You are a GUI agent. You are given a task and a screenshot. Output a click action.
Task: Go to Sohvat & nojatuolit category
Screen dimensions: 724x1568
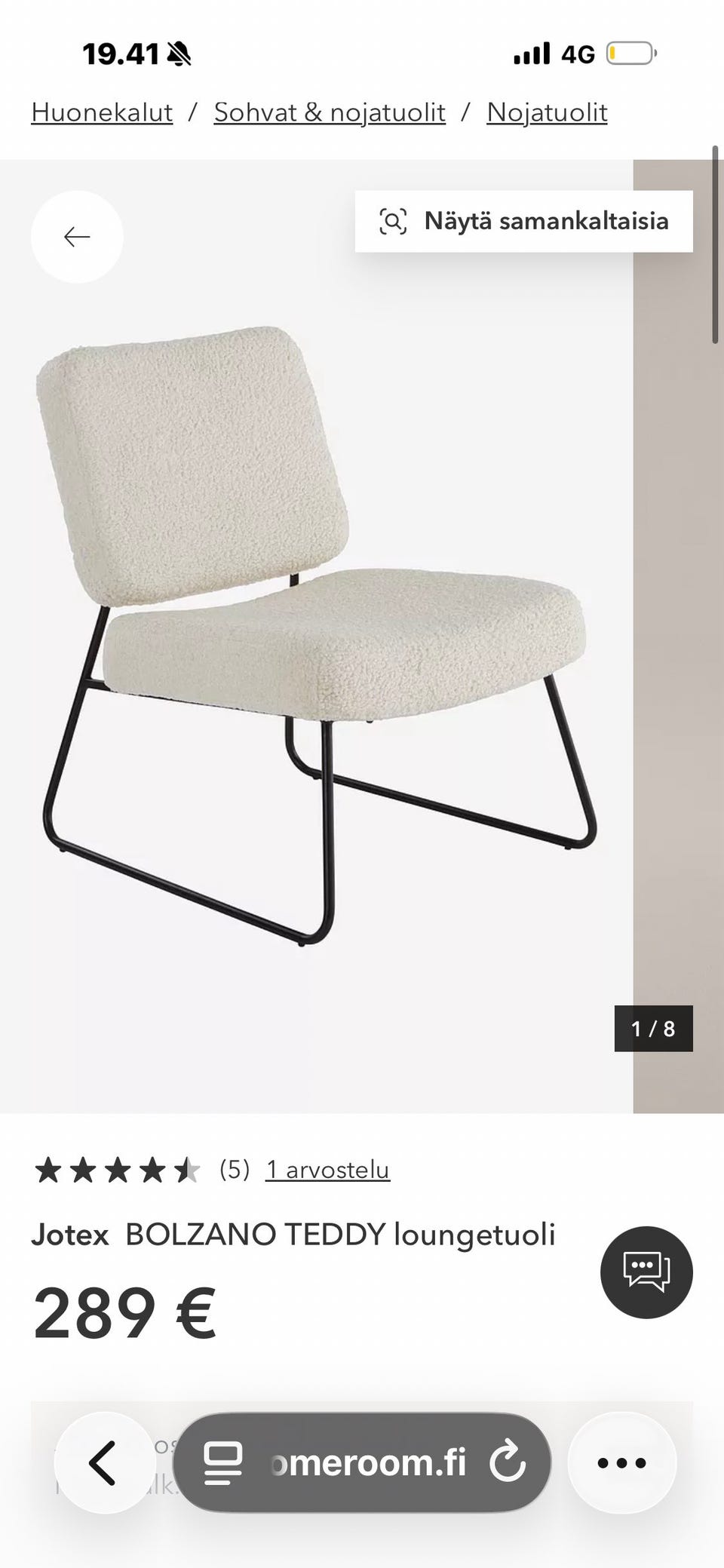[330, 112]
